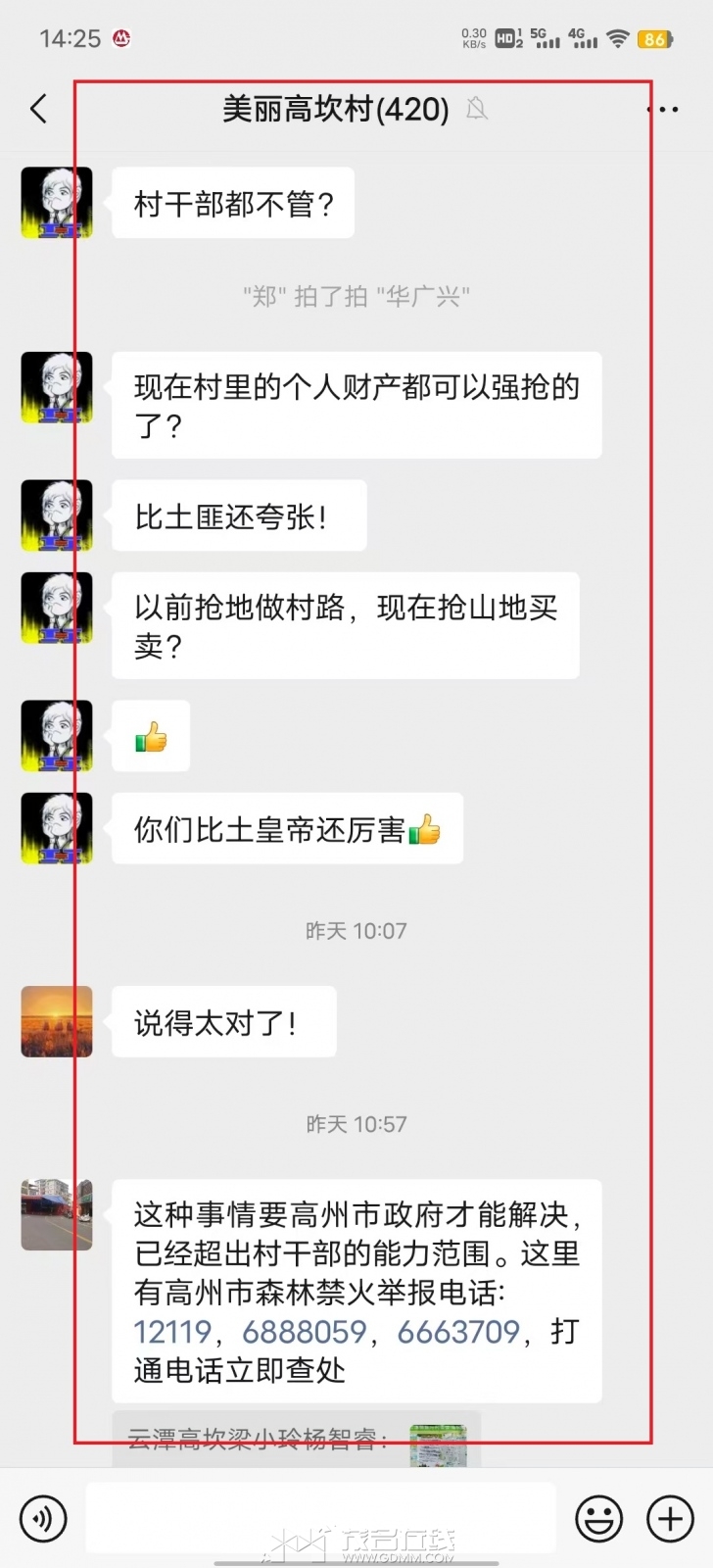Open the emoji picker
The width and height of the screenshot is (713, 1568).
tap(598, 1519)
